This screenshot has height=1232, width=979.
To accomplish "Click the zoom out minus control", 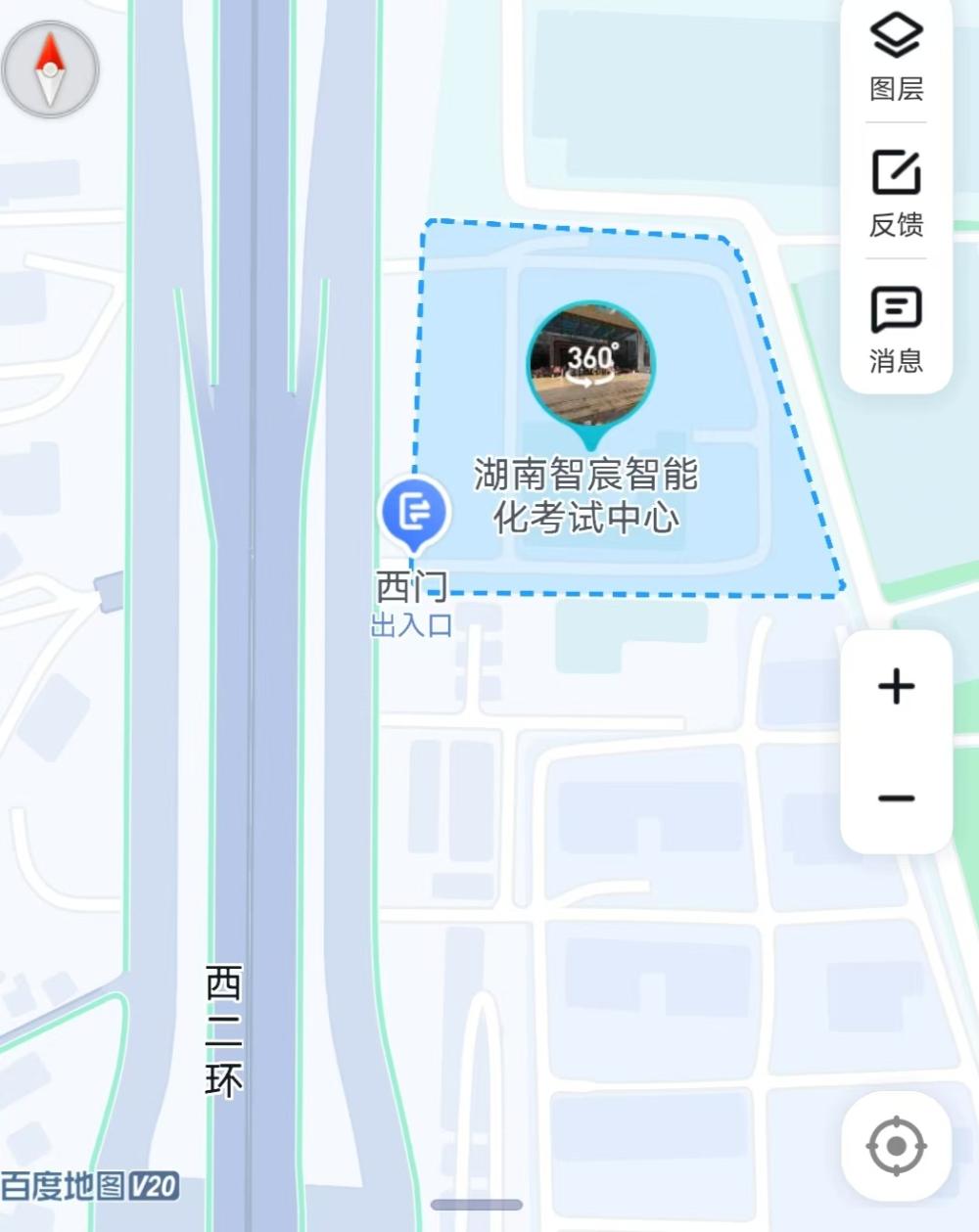I will (896, 799).
